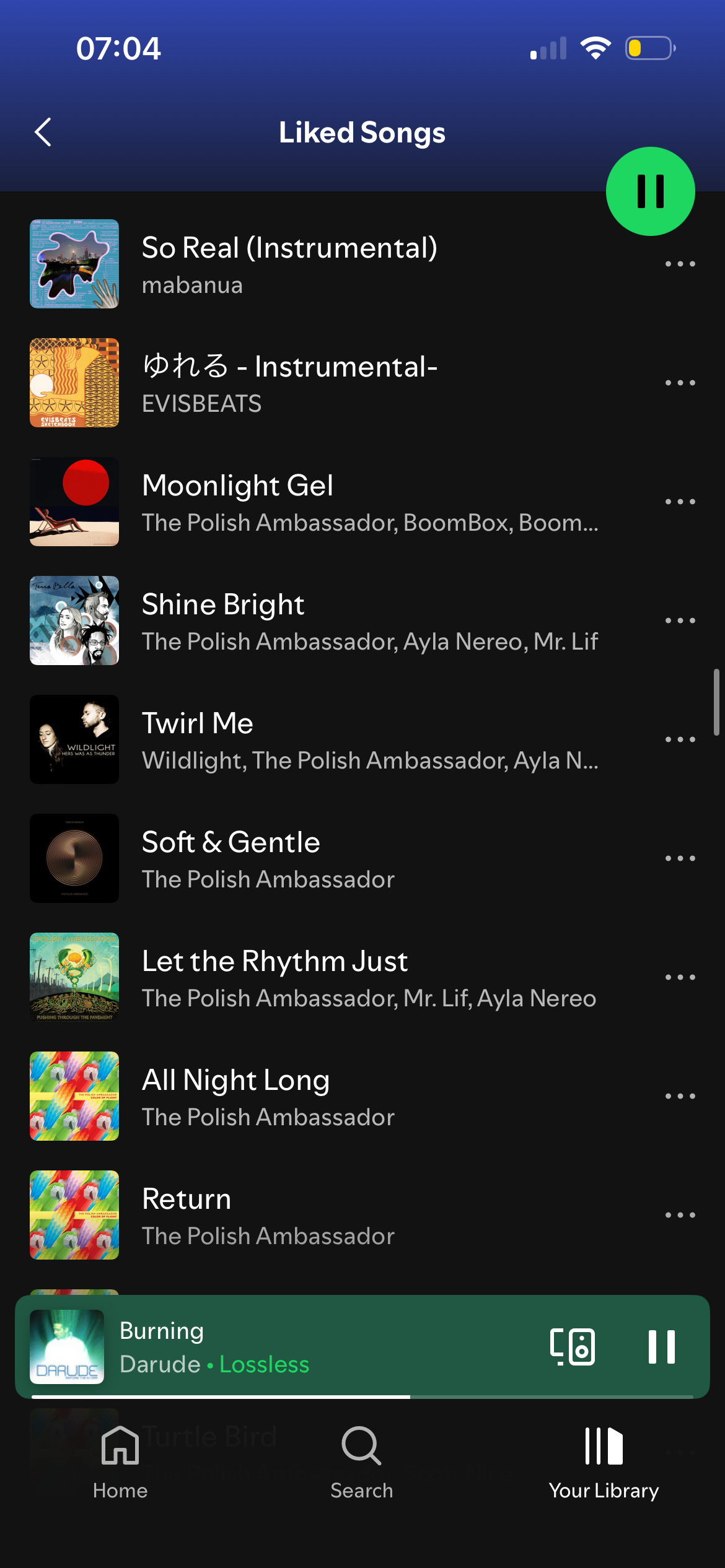Open more options for Twirl Me
Image resolution: width=725 pixels, height=1568 pixels.
[680, 740]
